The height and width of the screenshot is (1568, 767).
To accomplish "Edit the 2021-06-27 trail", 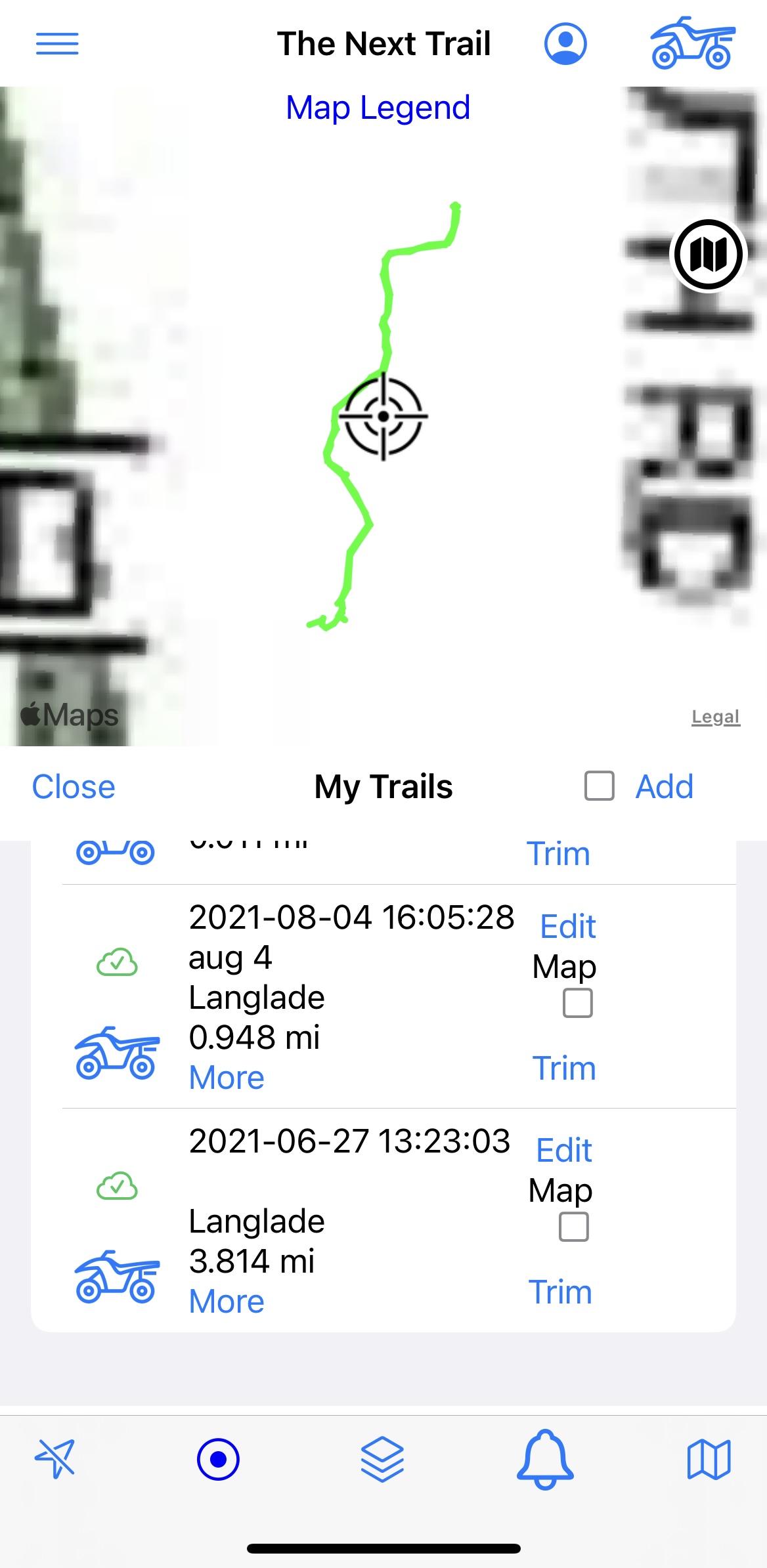I will click(x=563, y=1151).
